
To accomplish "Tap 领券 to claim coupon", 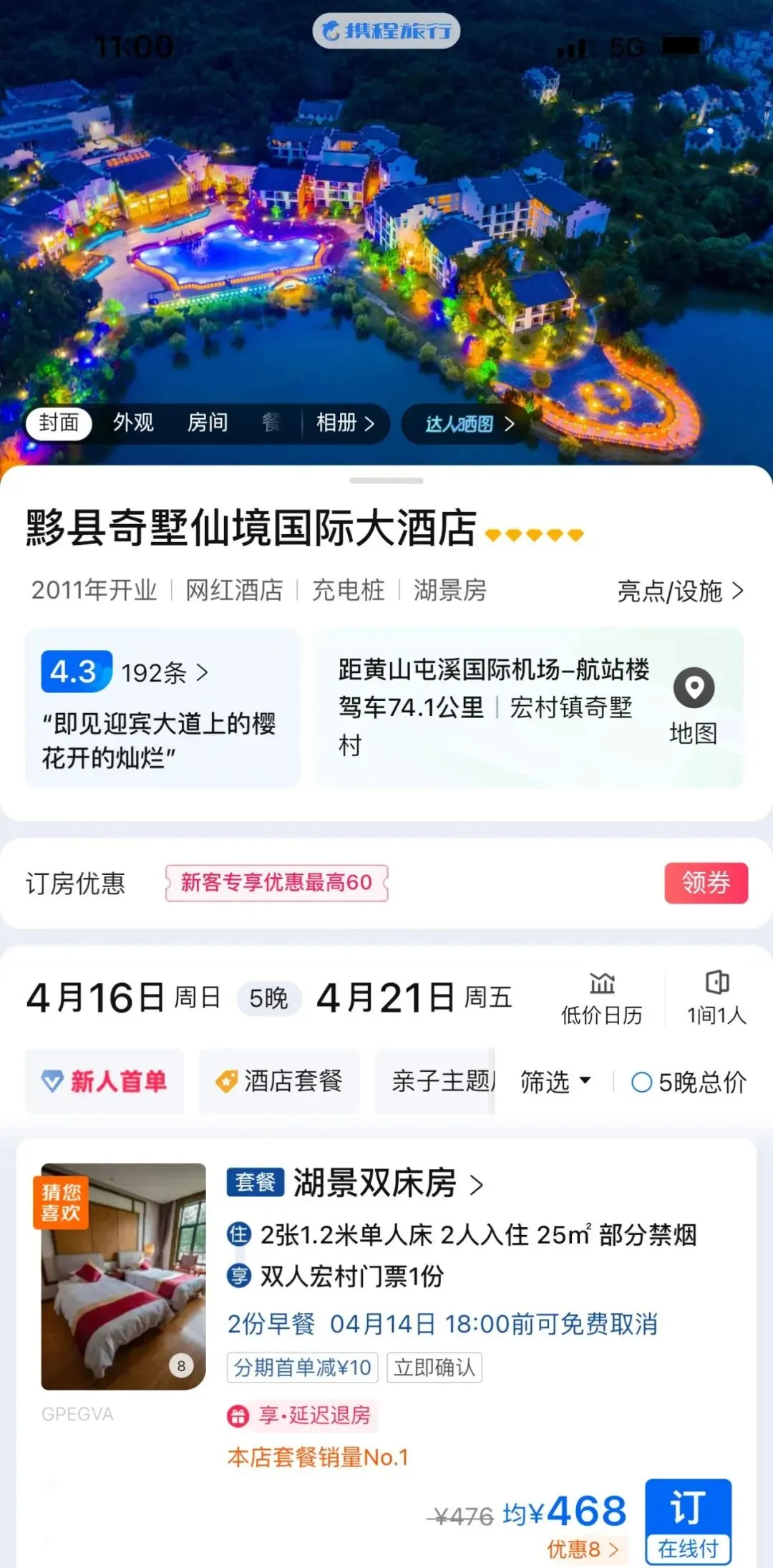I will click(706, 883).
